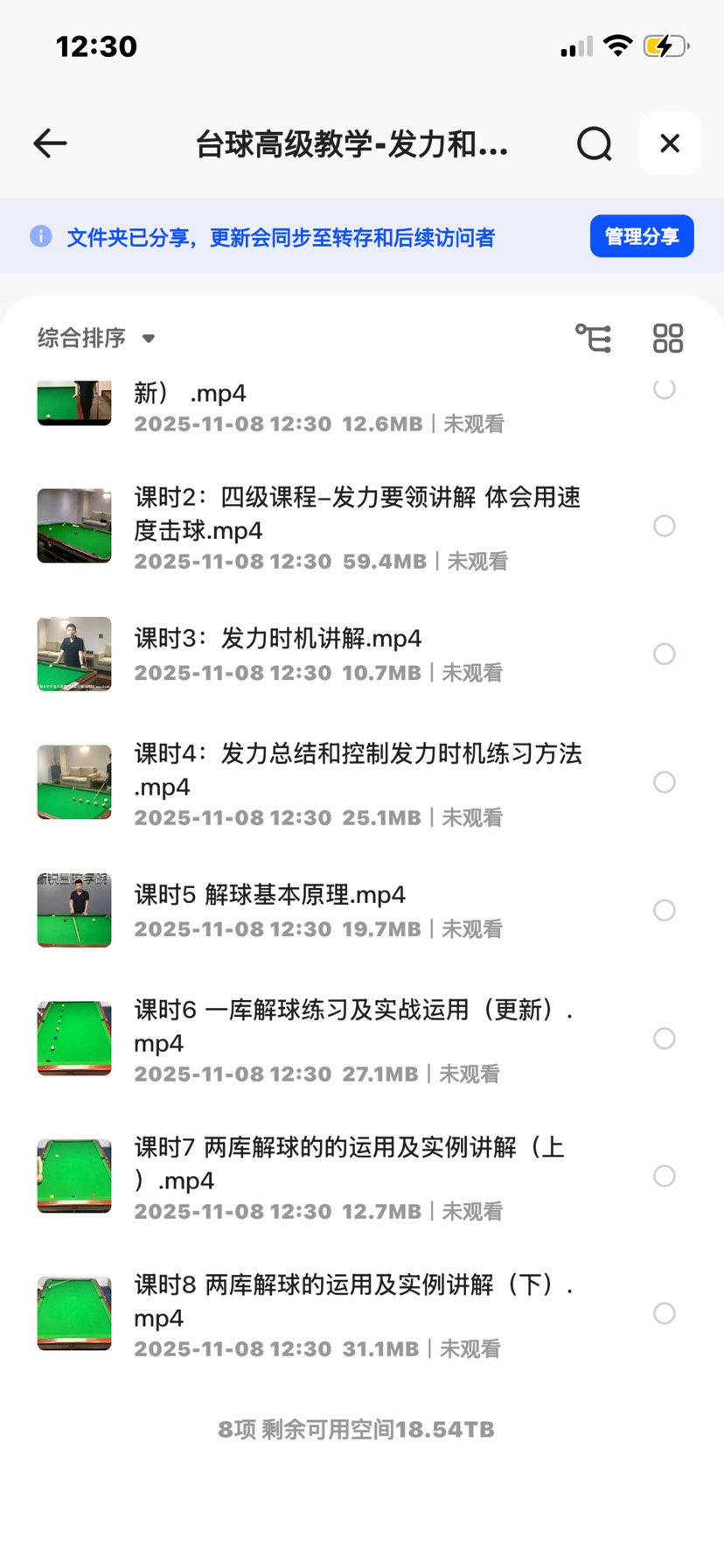Image resolution: width=724 pixels, height=1568 pixels.
Task: Open 课时4 发力总结 video file
Action: point(357,769)
